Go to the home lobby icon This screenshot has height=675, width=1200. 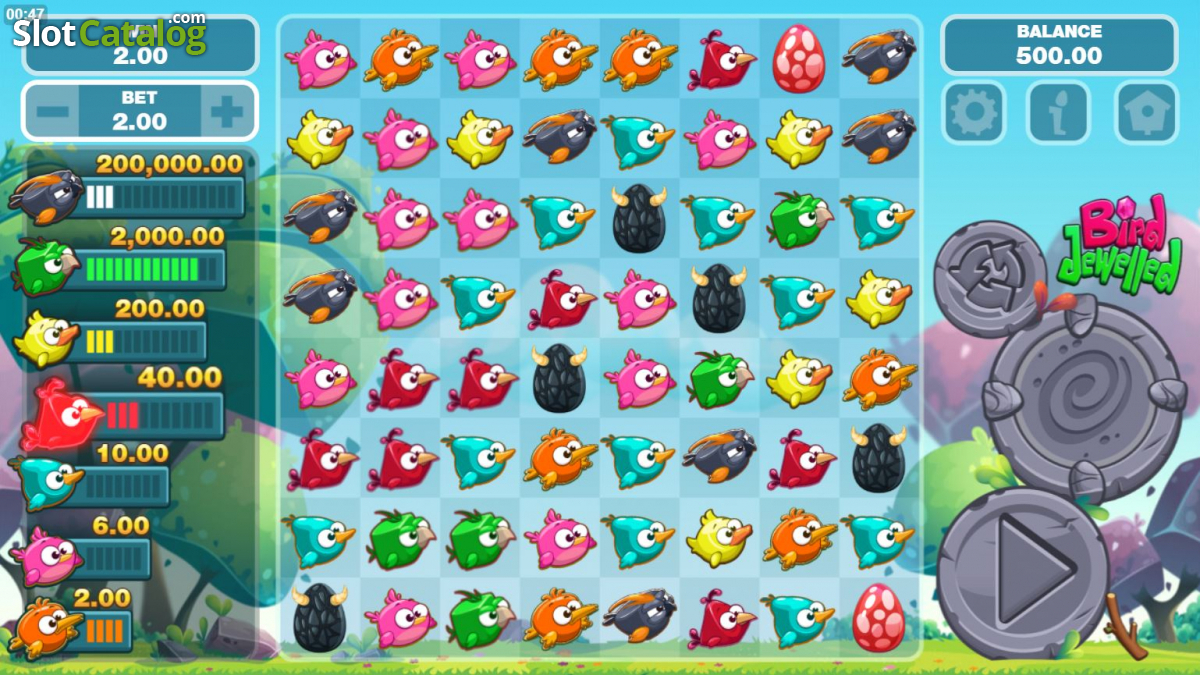(x=1146, y=113)
